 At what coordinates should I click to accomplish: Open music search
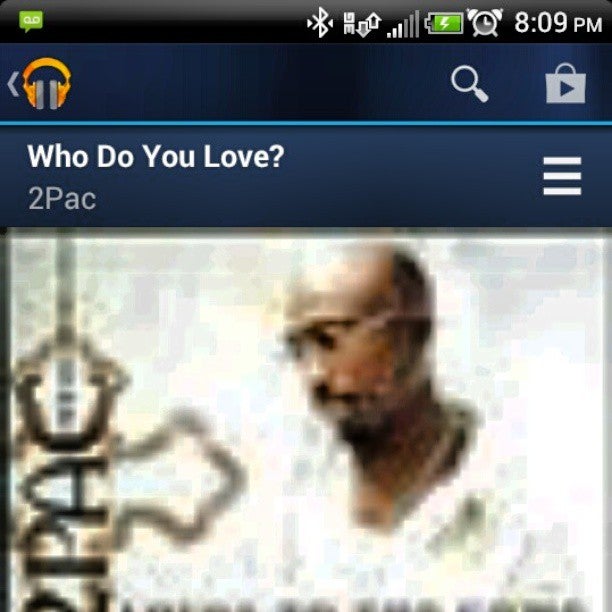(468, 84)
